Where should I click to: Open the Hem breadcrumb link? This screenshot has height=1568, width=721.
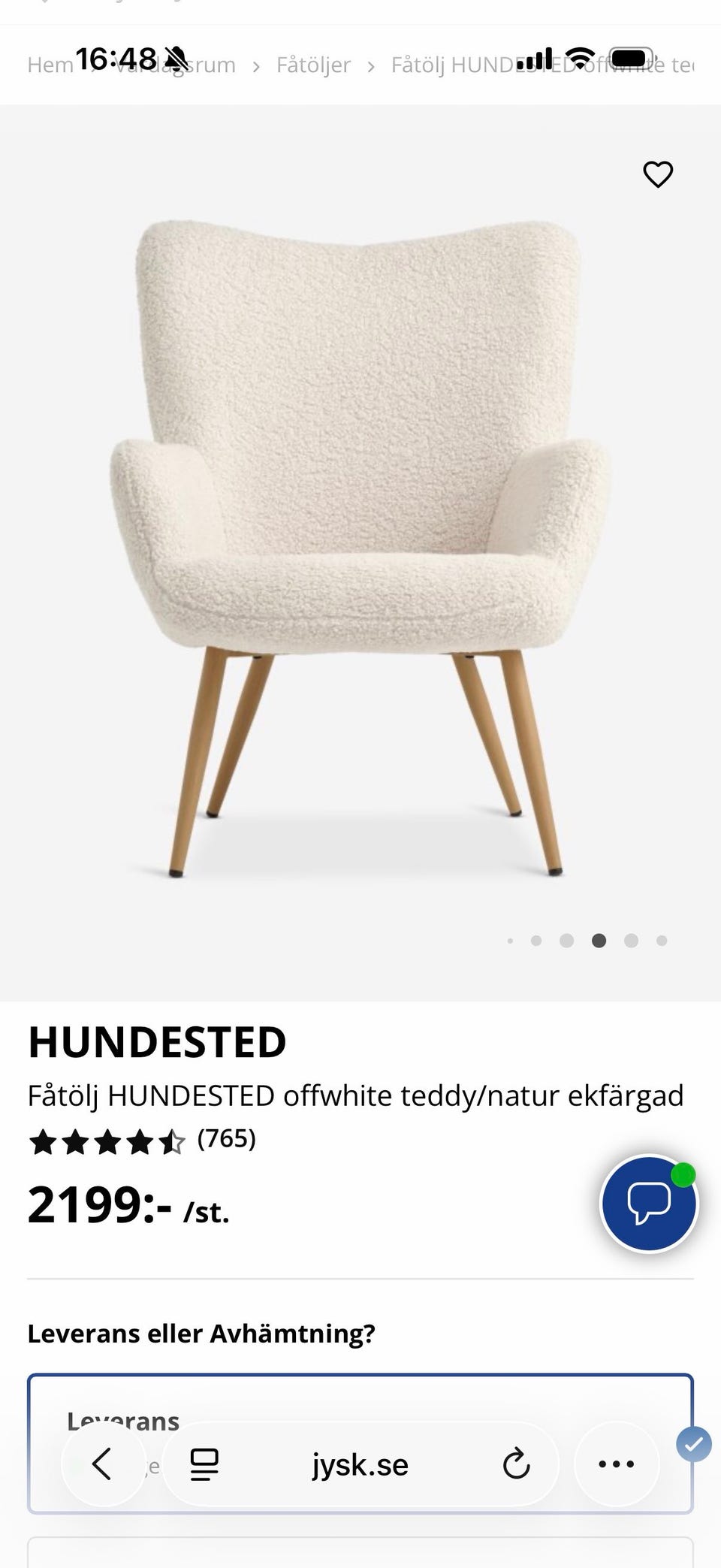coord(50,65)
